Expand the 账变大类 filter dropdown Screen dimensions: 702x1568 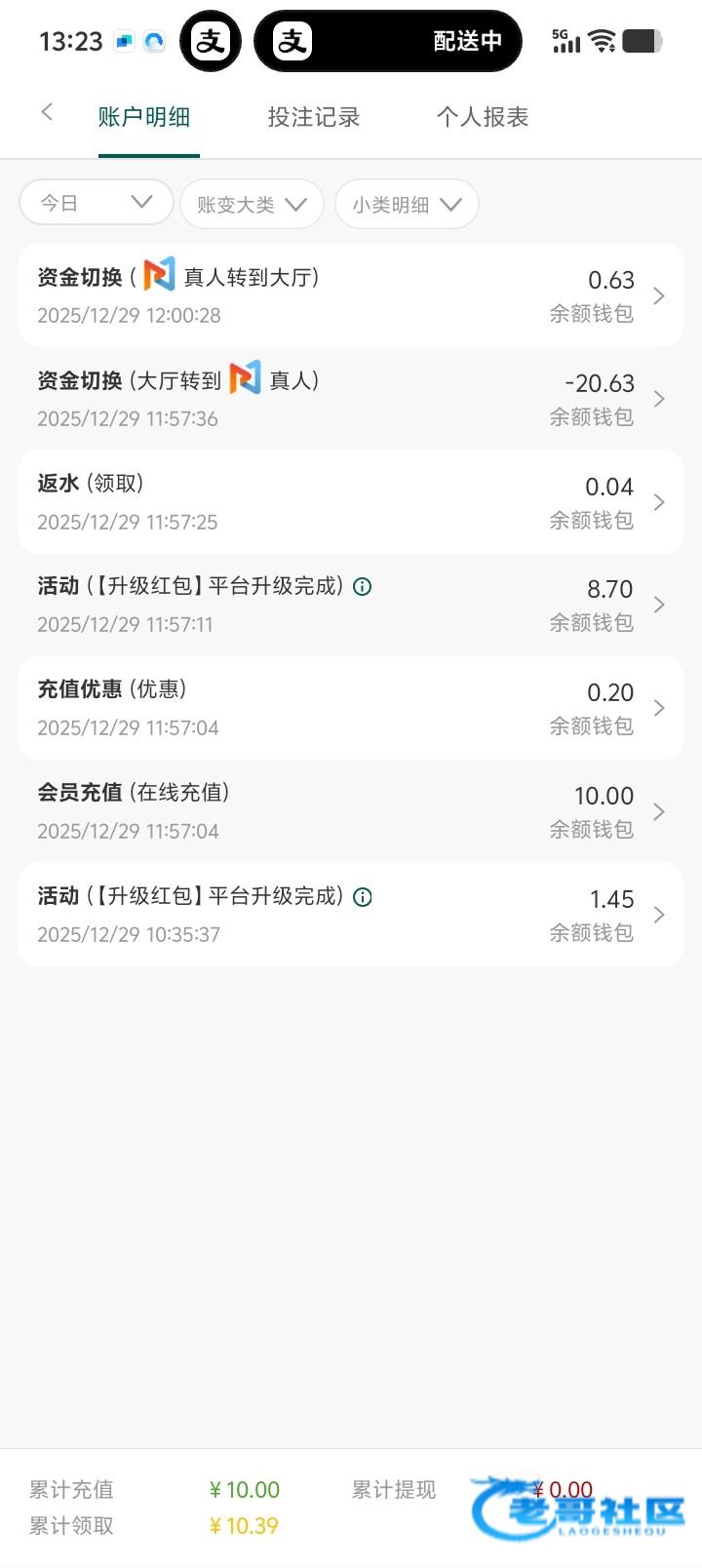[x=252, y=204]
